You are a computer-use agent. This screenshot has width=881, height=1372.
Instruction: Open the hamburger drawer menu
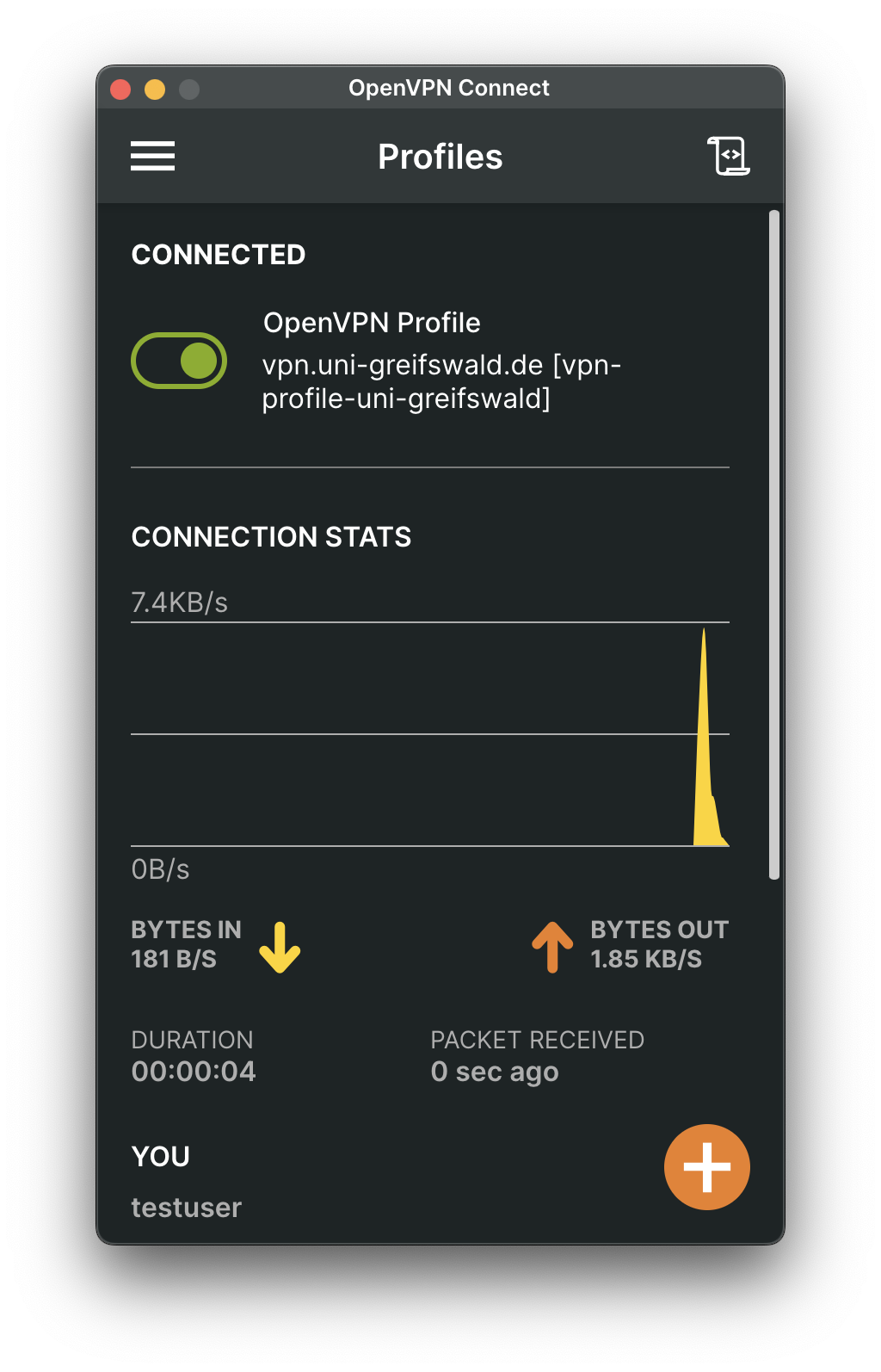click(x=152, y=156)
